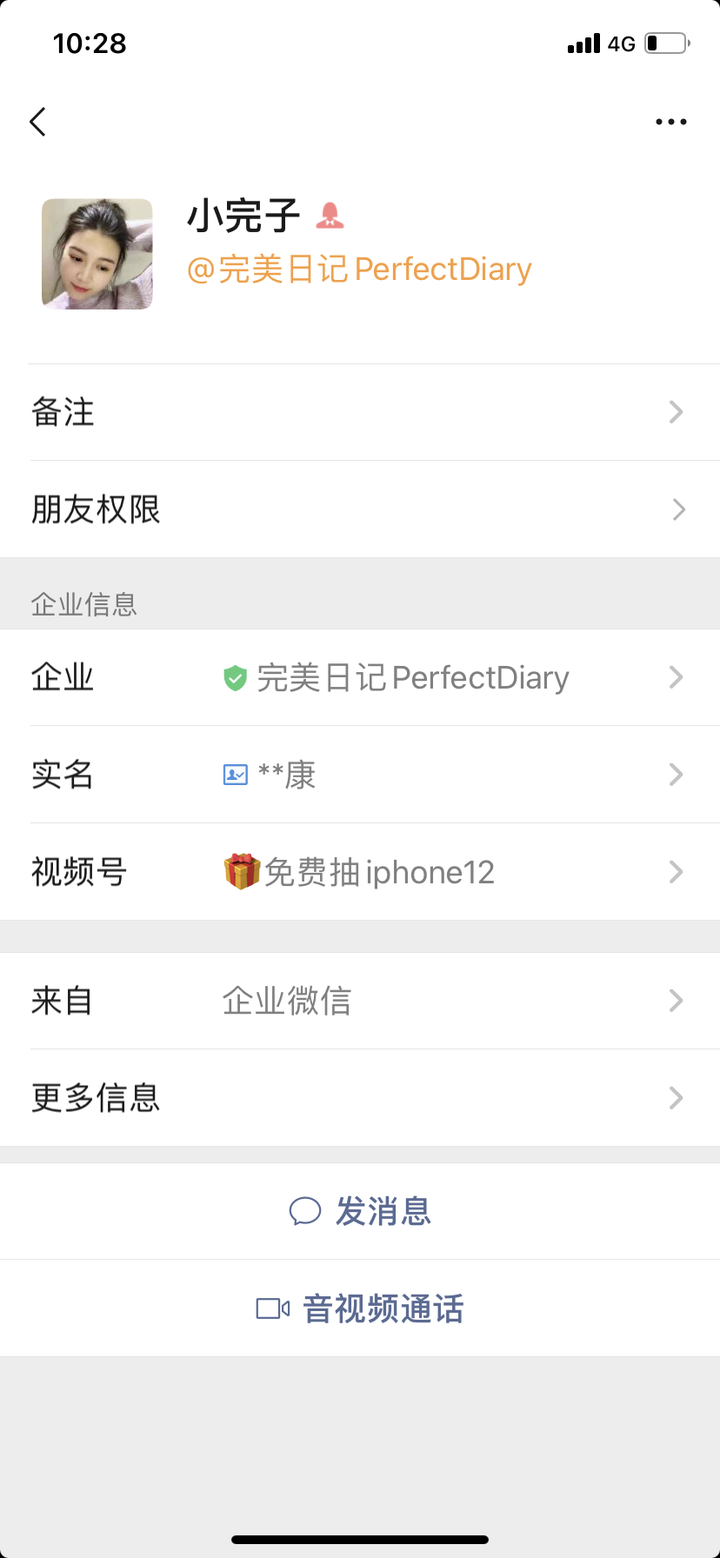Viewport: 720px width, 1558px height.
Task: Open the 来自 企业微信 source row
Action: [x=360, y=1001]
